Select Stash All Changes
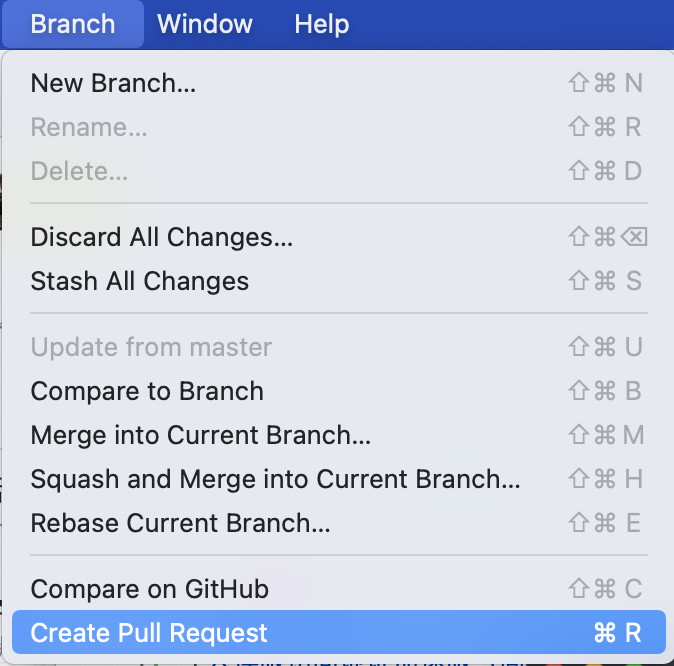This screenshot has height=666, width=674. [339, 281]
